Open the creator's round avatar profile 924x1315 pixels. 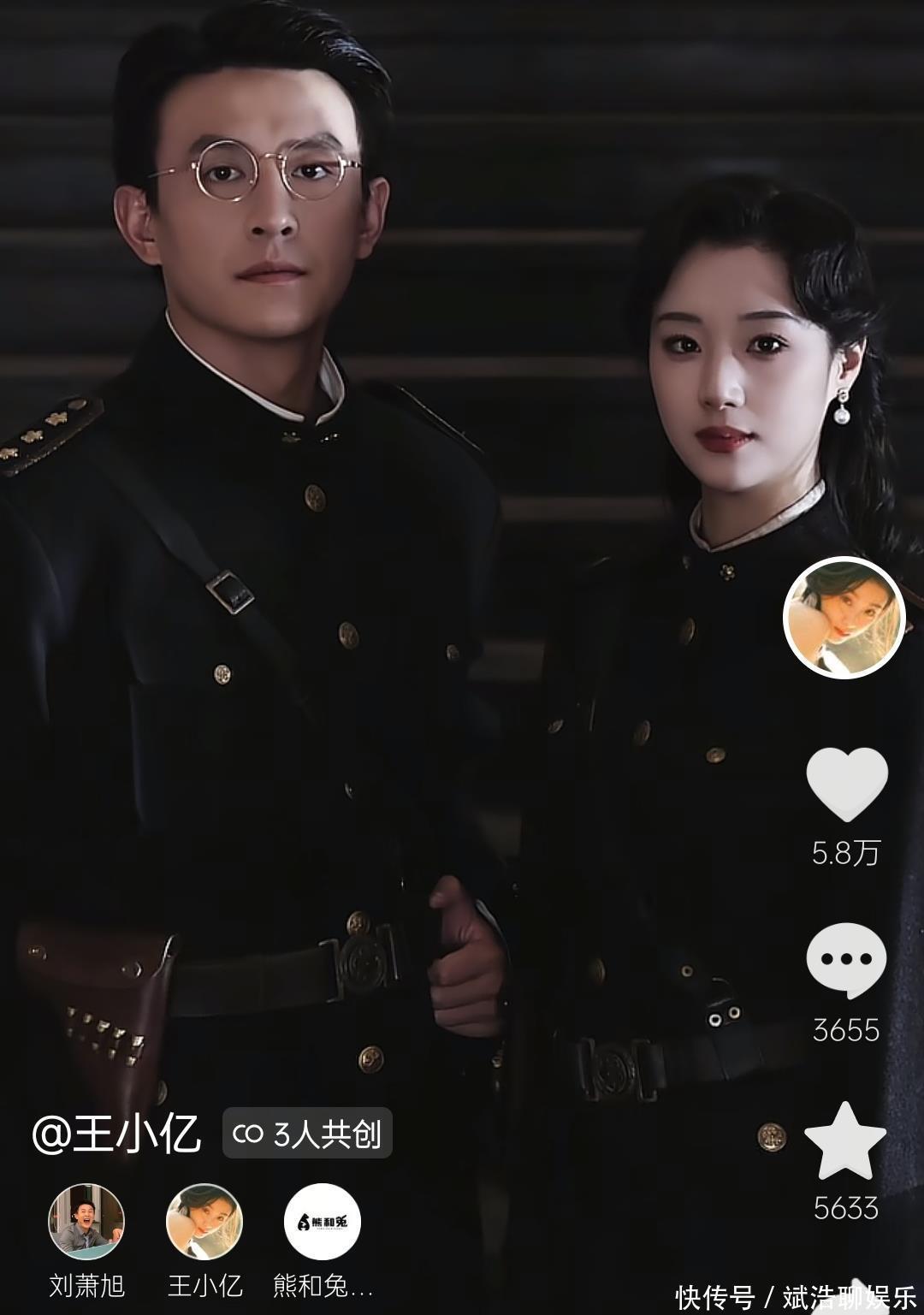pos(844,618)
